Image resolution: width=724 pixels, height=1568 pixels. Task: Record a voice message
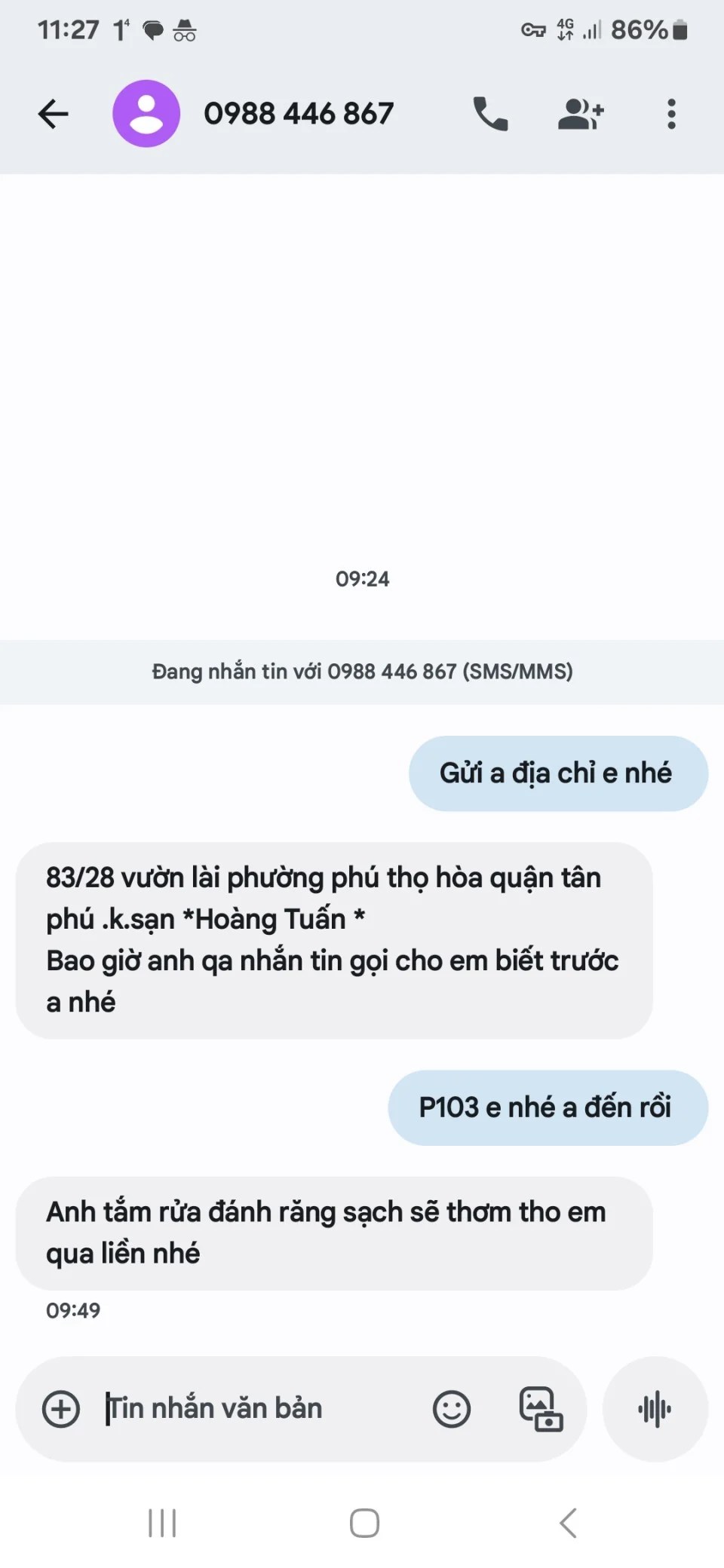tap(655, 1409)
